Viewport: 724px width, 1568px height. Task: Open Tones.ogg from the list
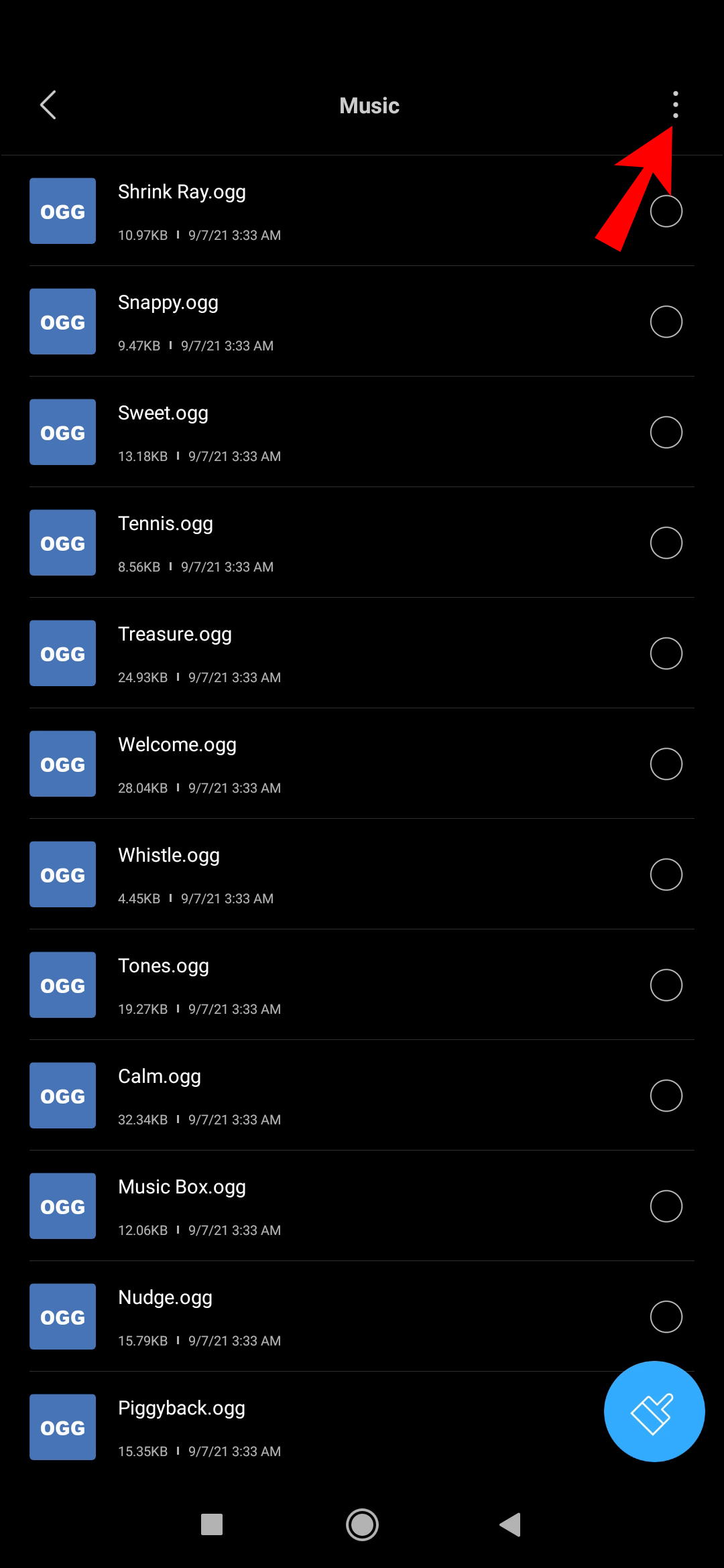[164, 966]
